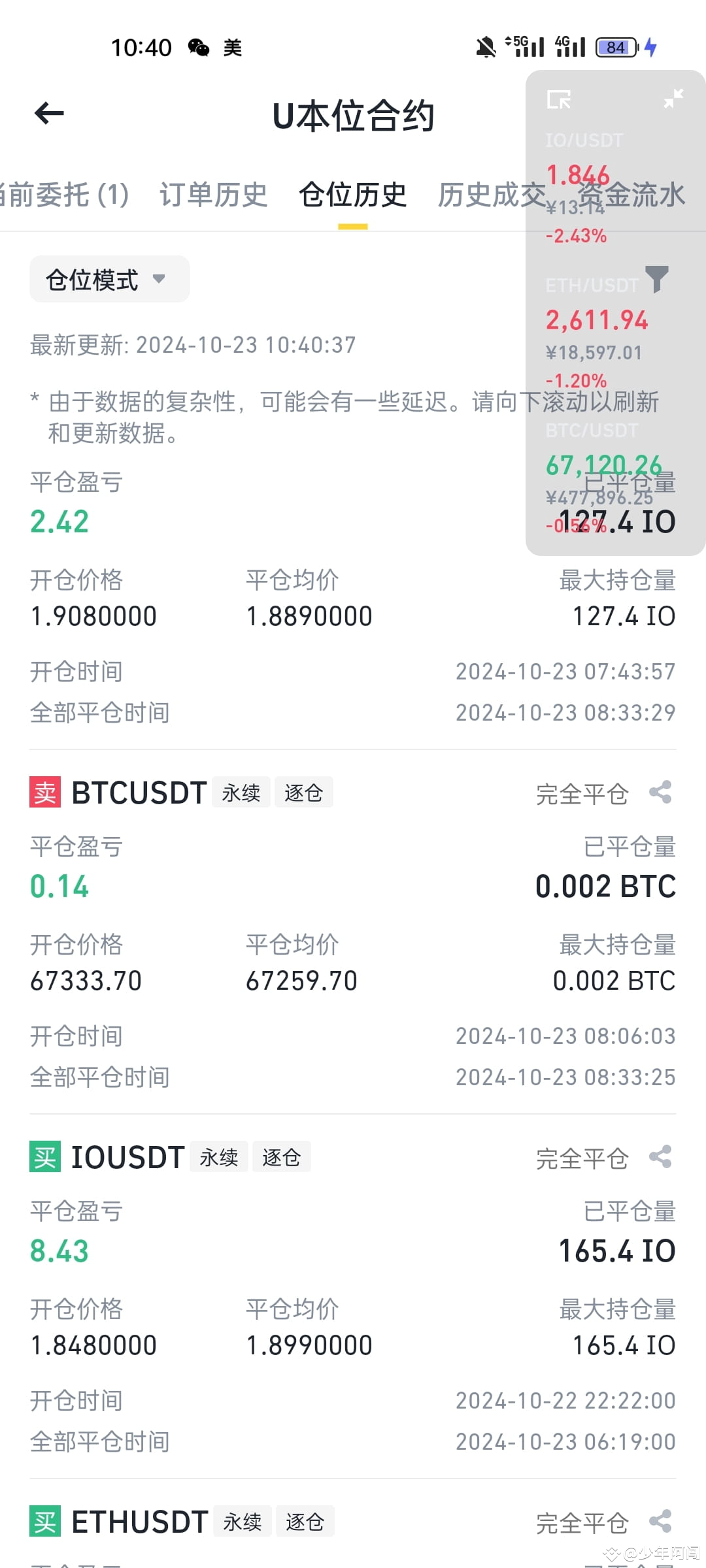
Task: Switch to the 当前委托 (1) tab
Action: point(64,195)
